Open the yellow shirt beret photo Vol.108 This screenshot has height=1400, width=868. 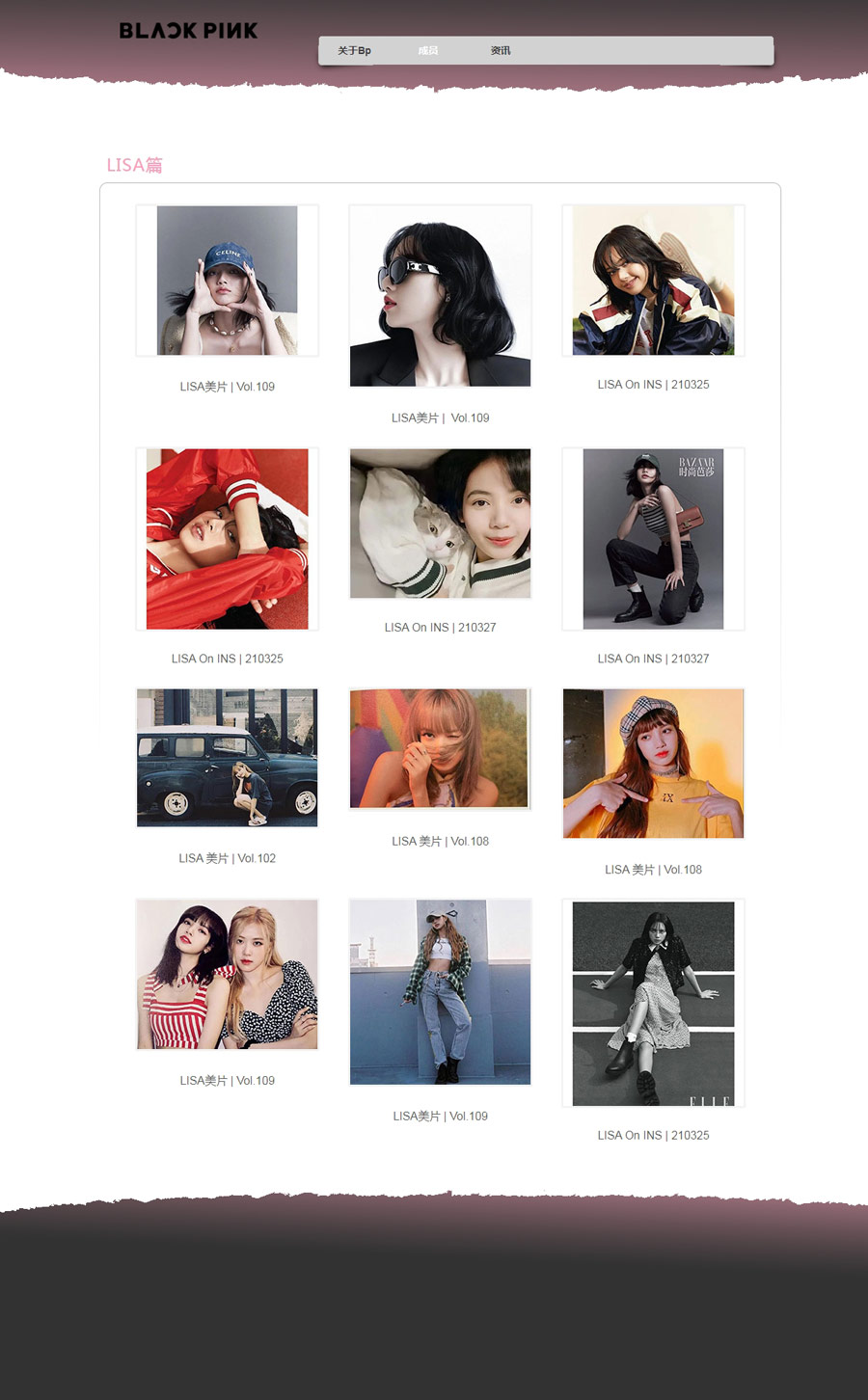[x=653, y=763]
